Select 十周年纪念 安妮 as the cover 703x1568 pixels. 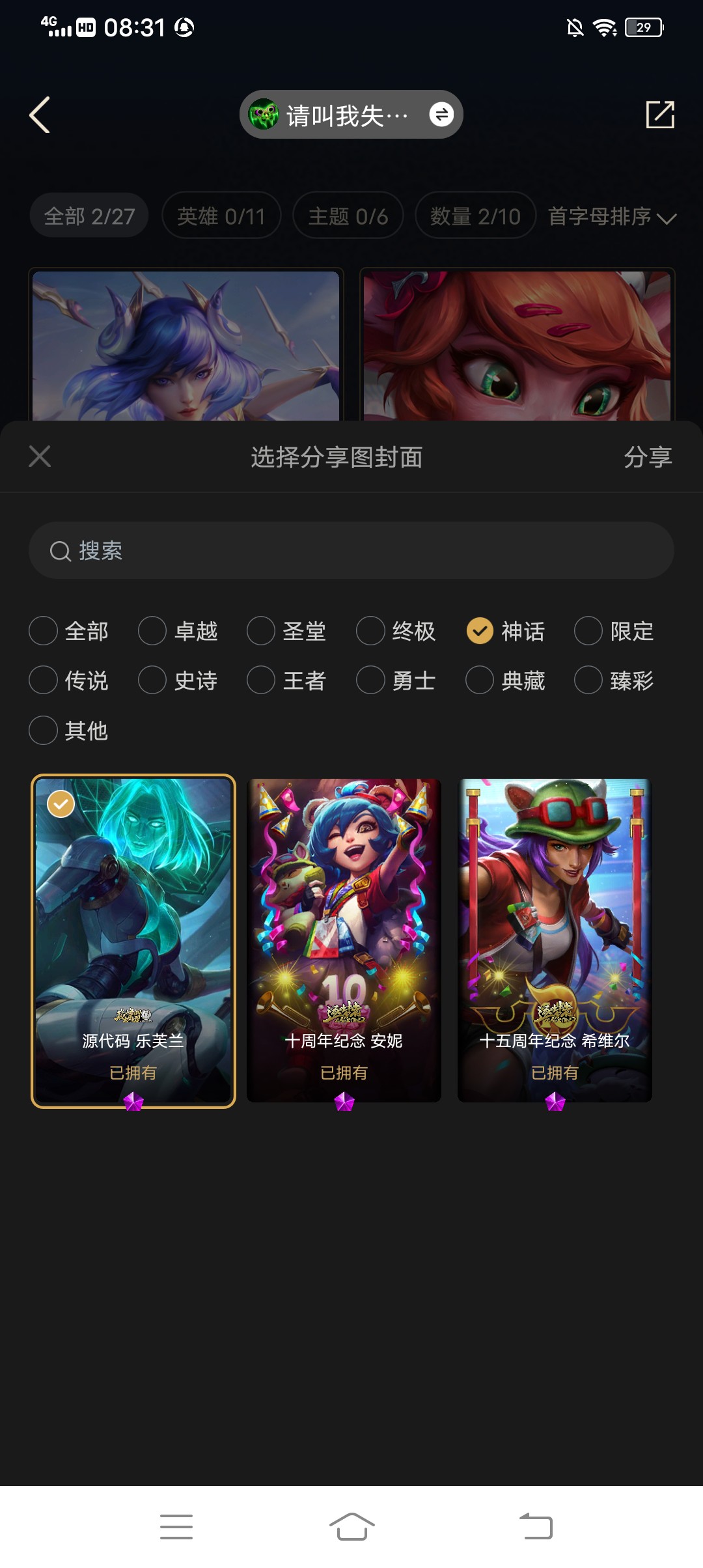344,940
